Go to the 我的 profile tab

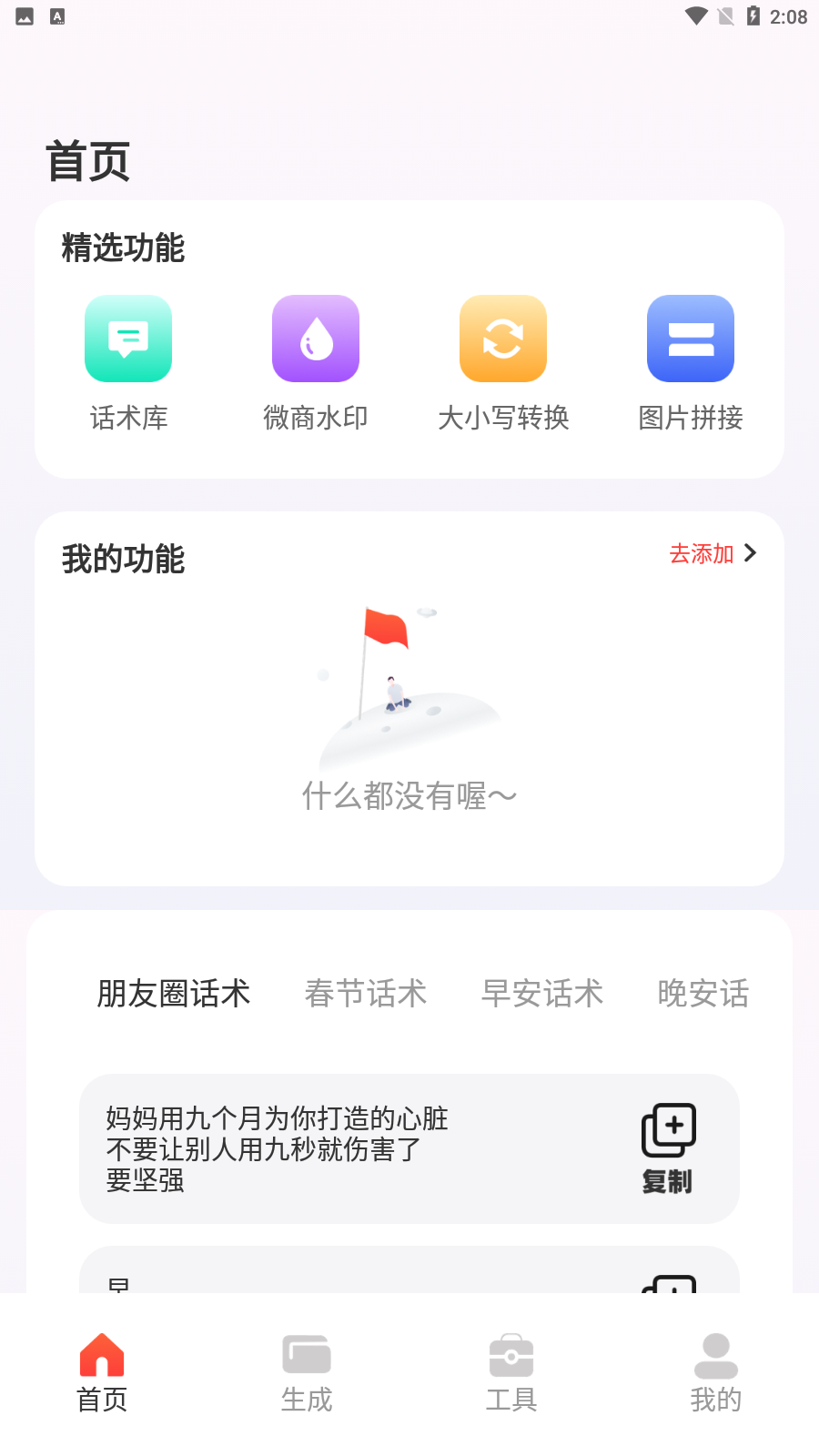(x=716, y=1373)
